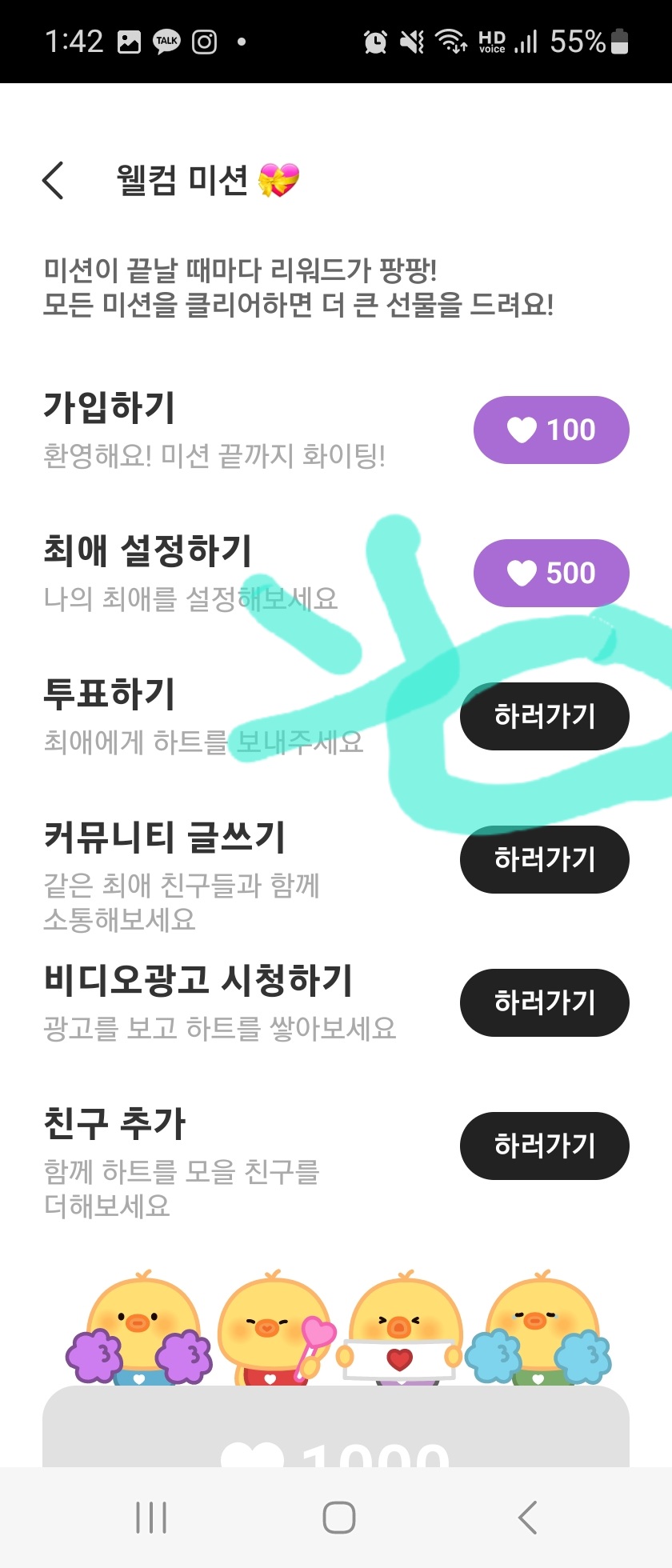Tap 하러가기 next to 투표하기
The height and width of the screenshot is (1568, 672).
544,716
